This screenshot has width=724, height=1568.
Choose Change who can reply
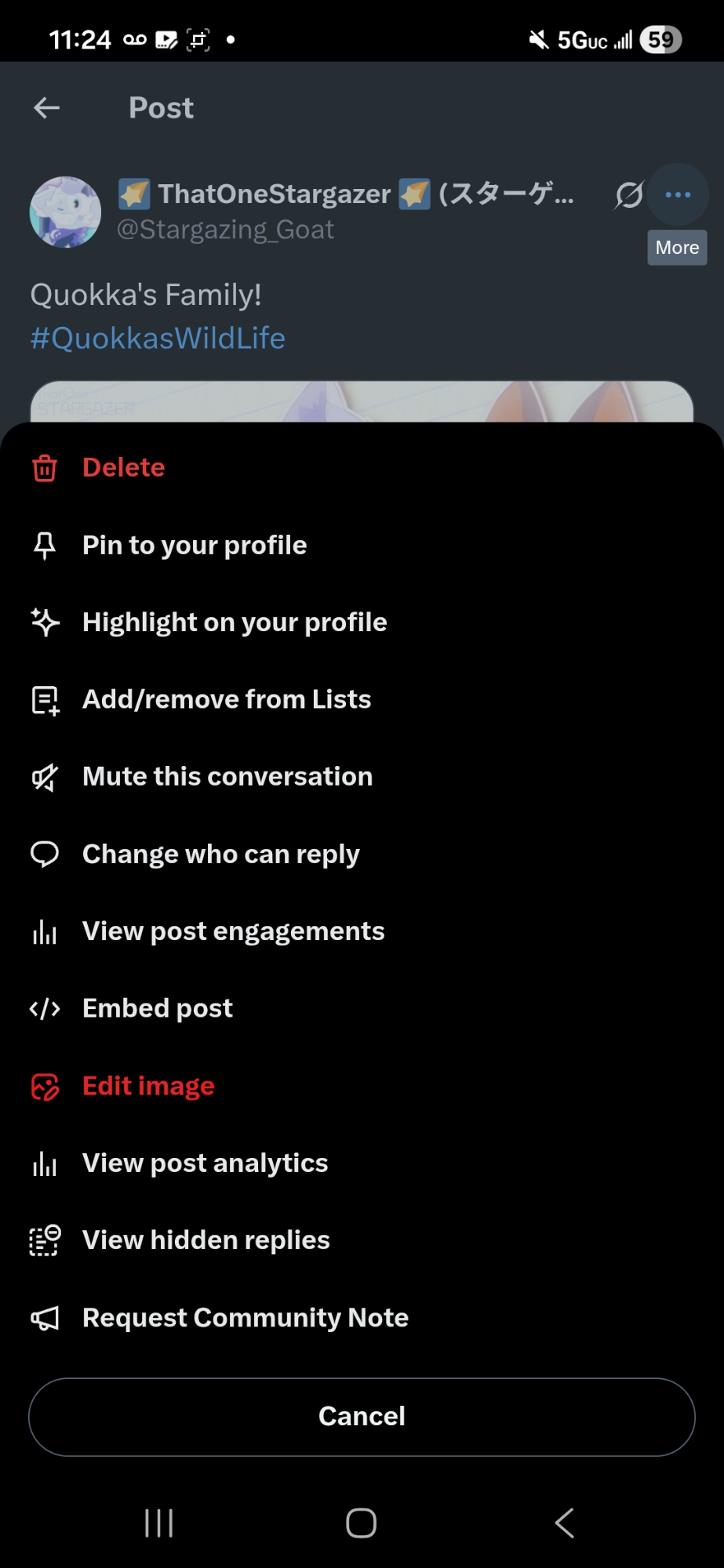[x=220, y=854]
